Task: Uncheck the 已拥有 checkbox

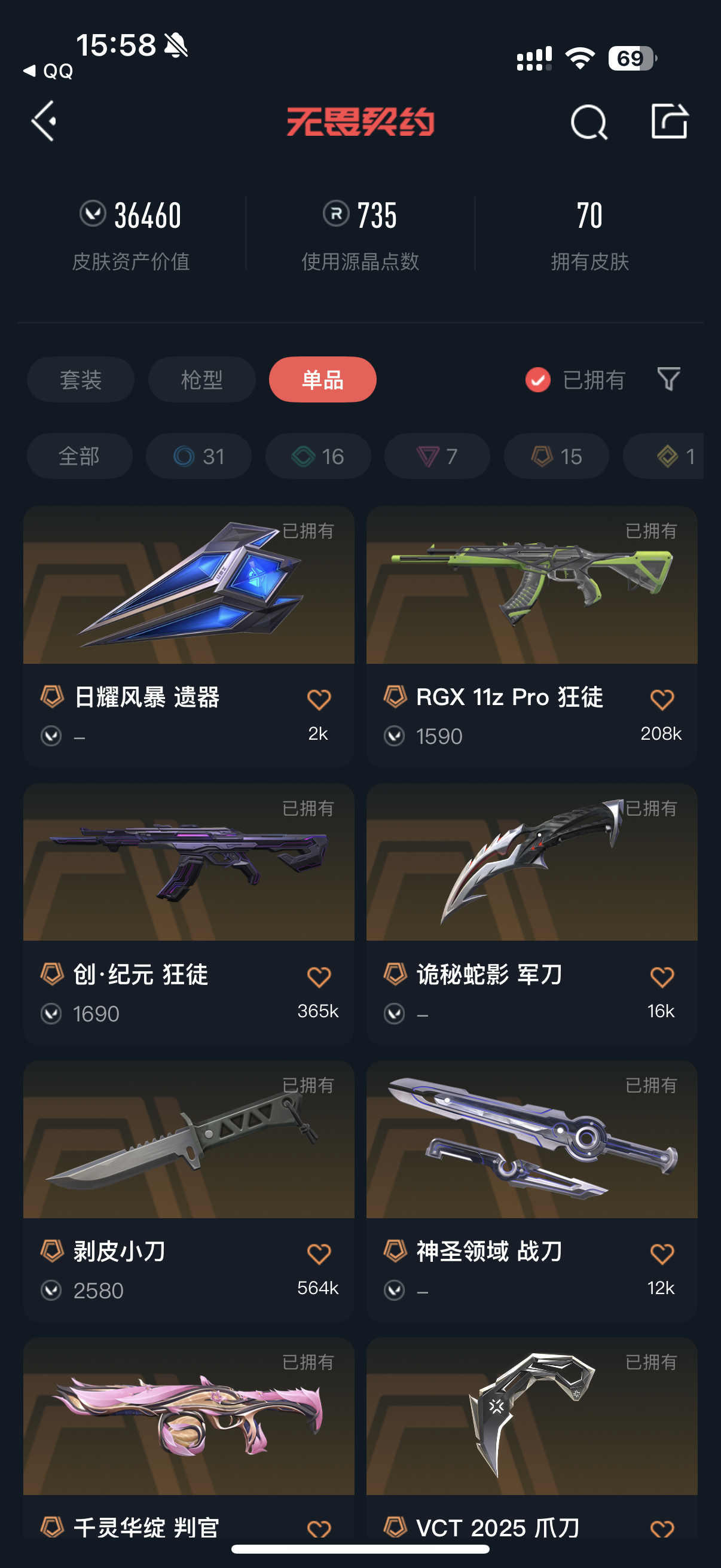Action: 538,380
